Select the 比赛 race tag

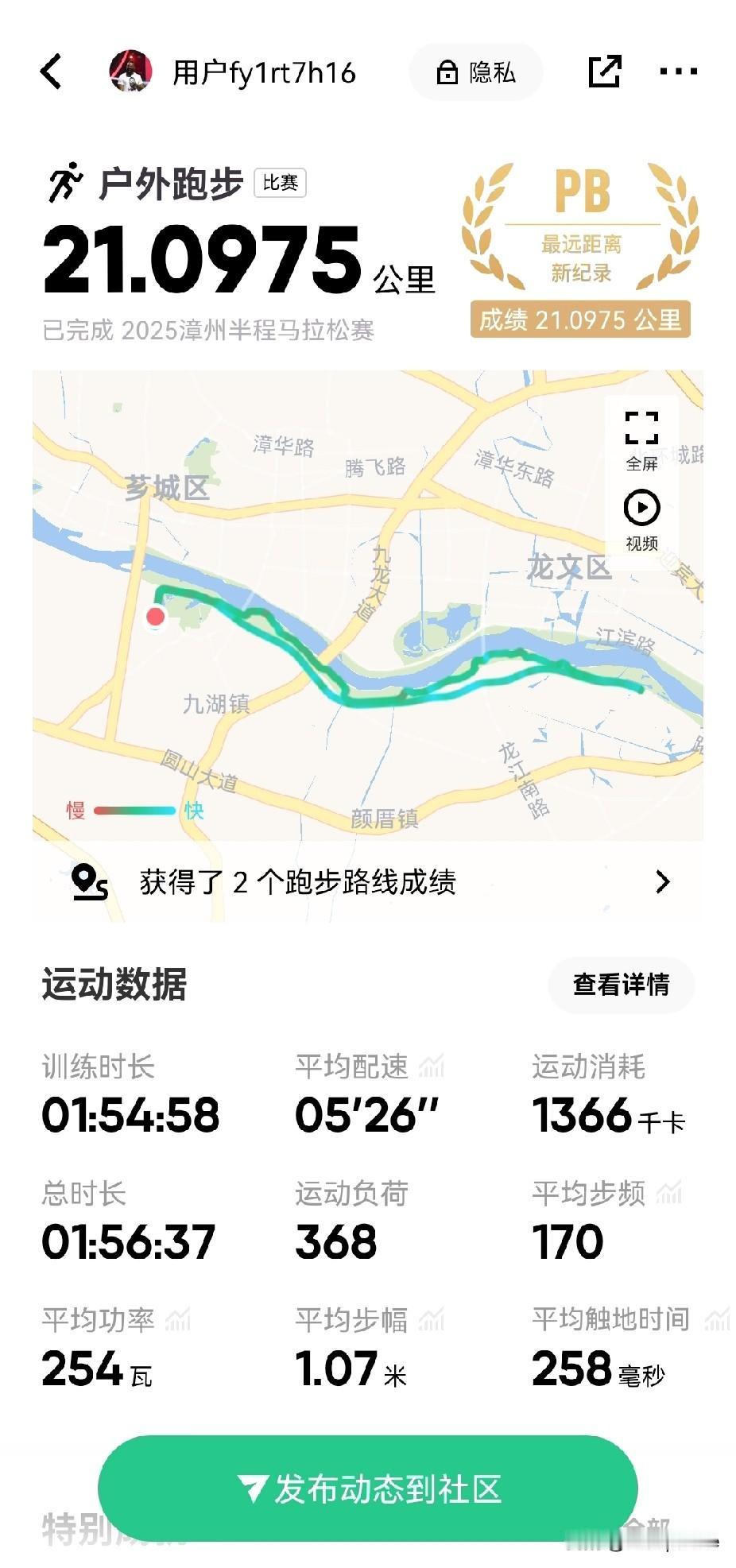tap(278, 184)
